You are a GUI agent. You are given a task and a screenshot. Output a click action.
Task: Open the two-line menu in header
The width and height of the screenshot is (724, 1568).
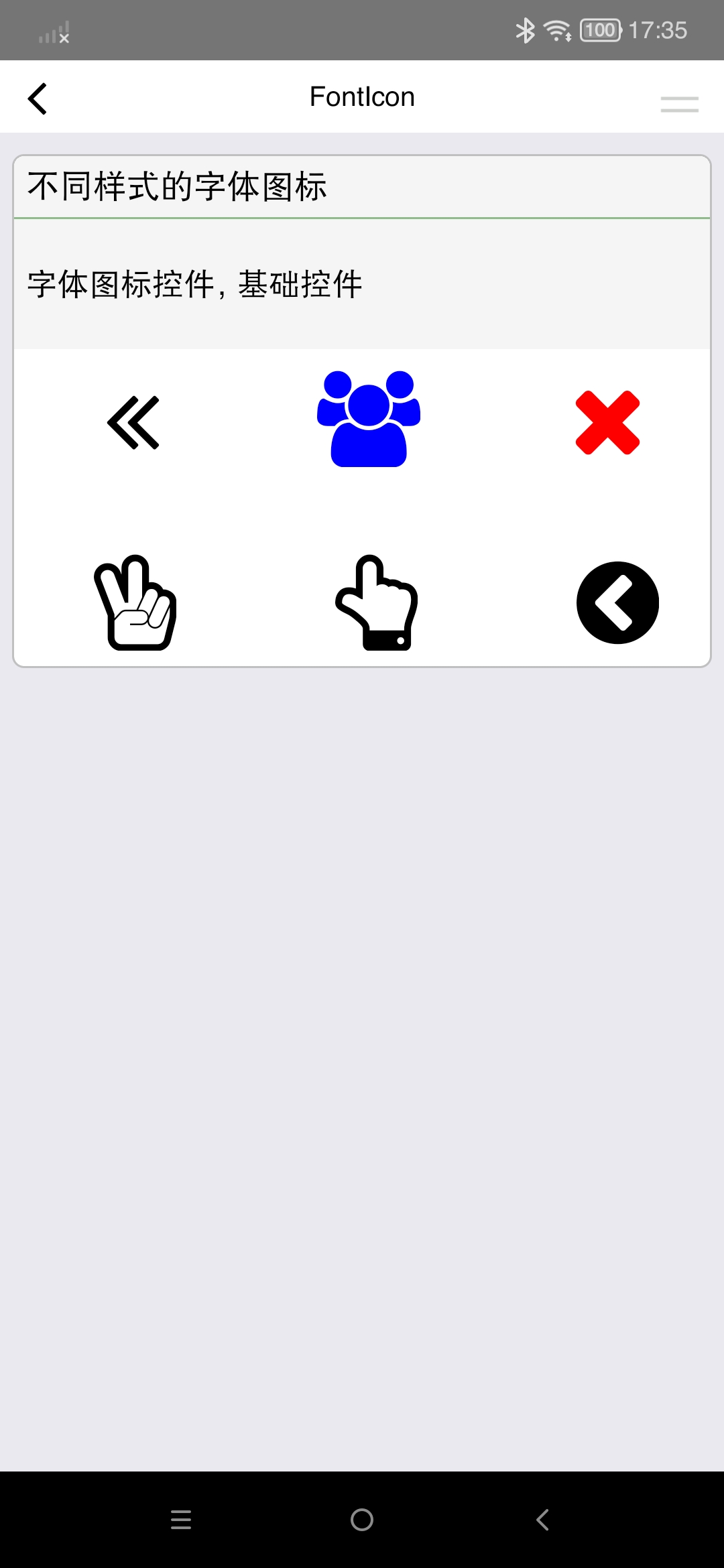coord(679,104)
